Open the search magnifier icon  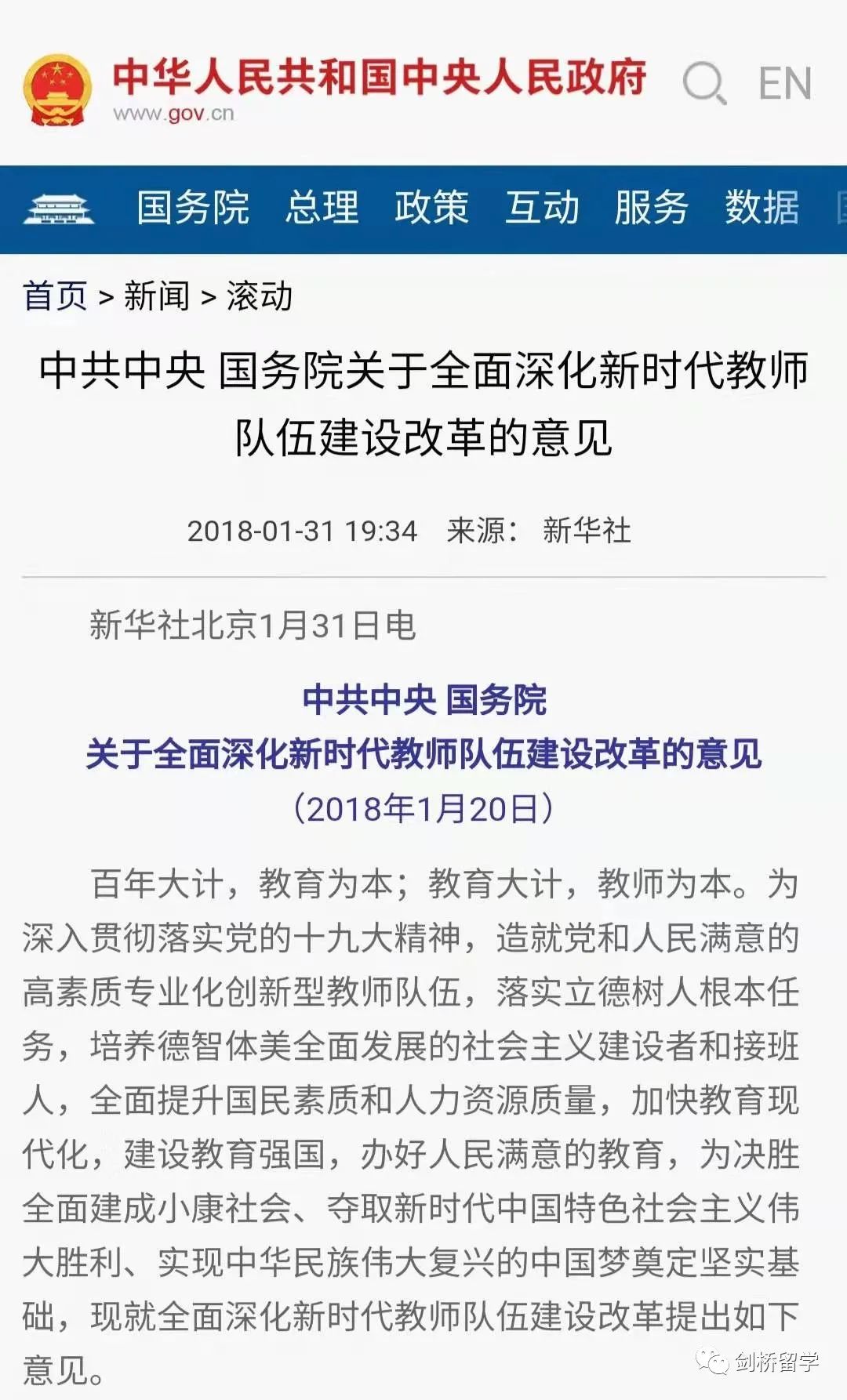pos(704,83)
